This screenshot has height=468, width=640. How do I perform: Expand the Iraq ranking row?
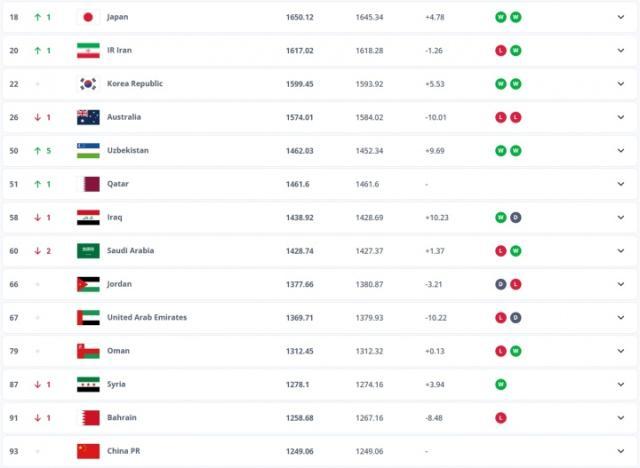pos(620,217)
